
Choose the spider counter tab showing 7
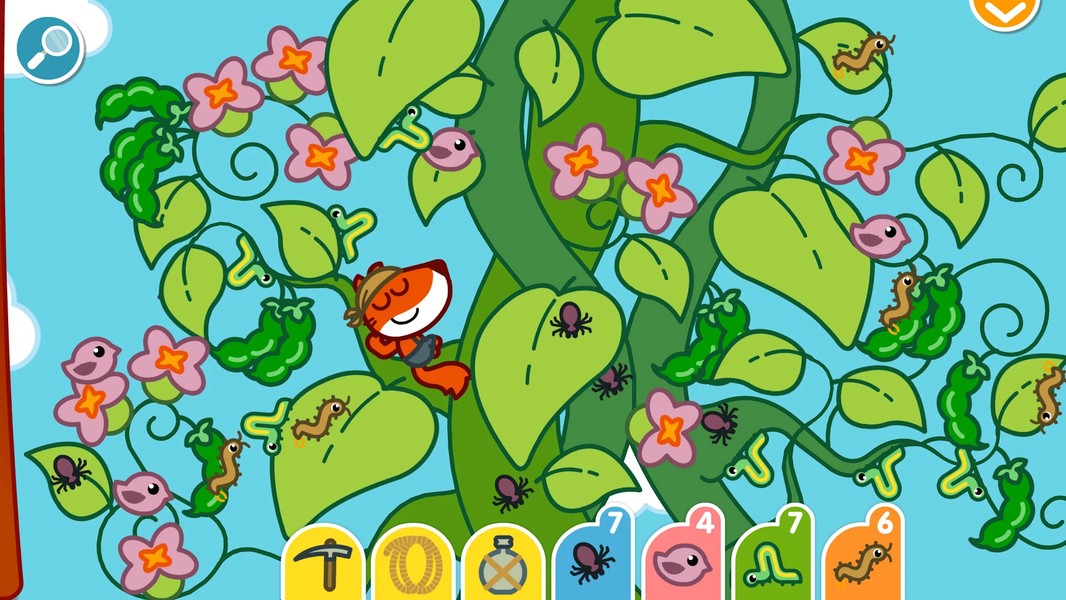pos(592,562)
